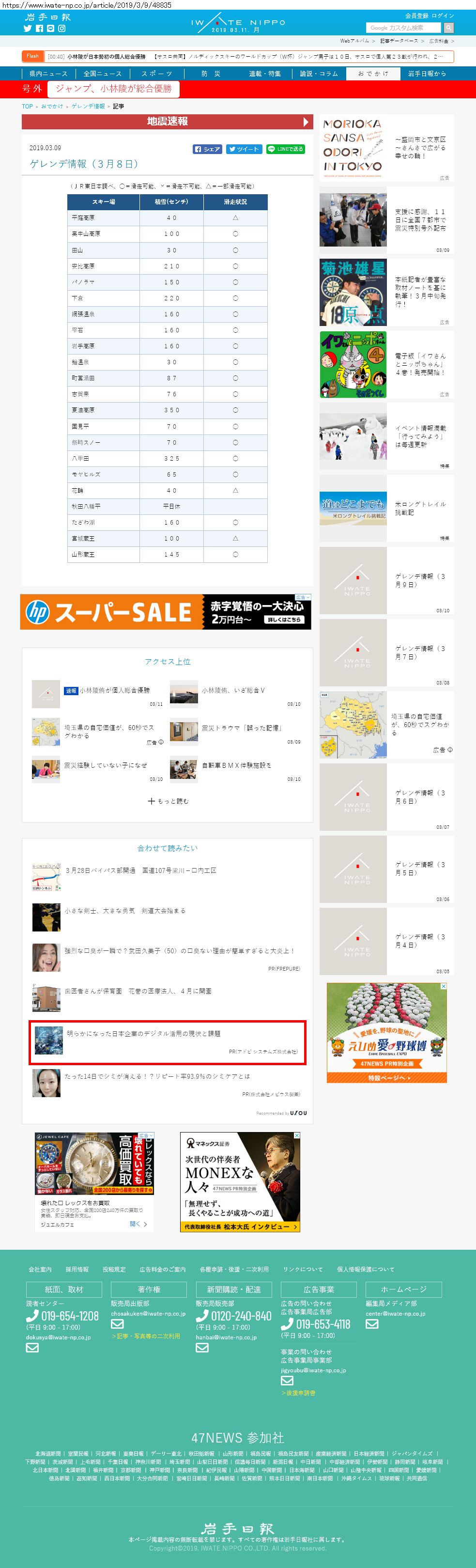Expand the 地震速報 bar
476x1568 pixels.
(x=168, y=122)
